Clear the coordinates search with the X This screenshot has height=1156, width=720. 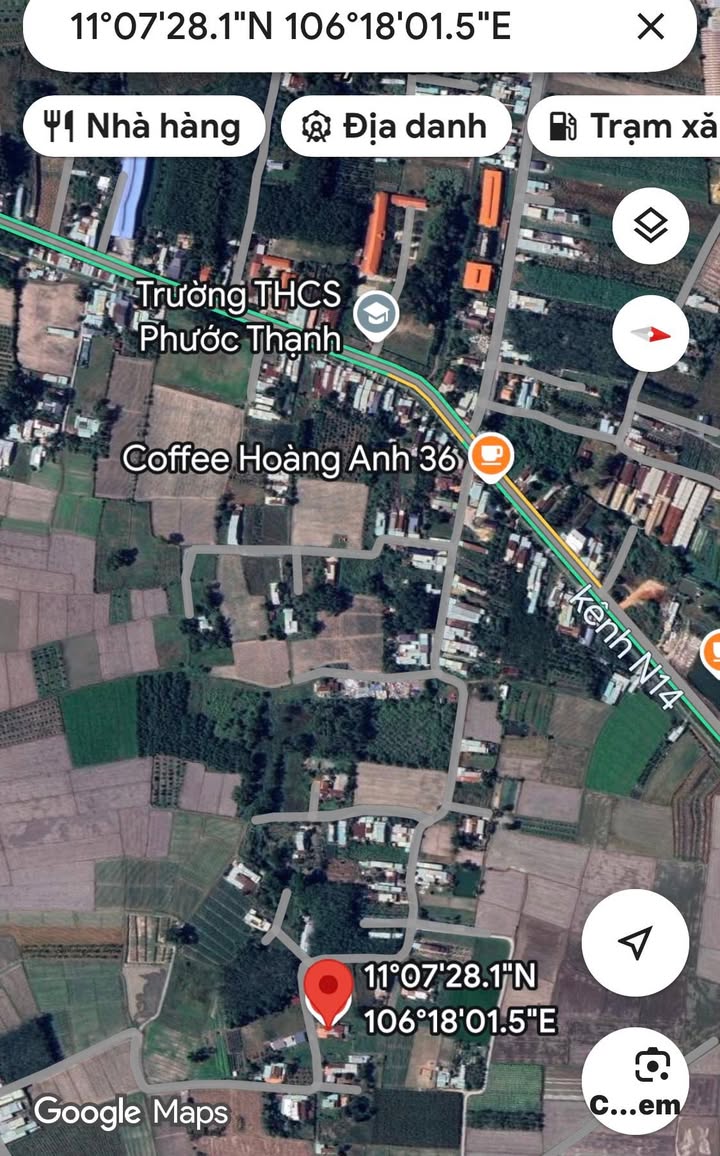click(x=651, y=27)
